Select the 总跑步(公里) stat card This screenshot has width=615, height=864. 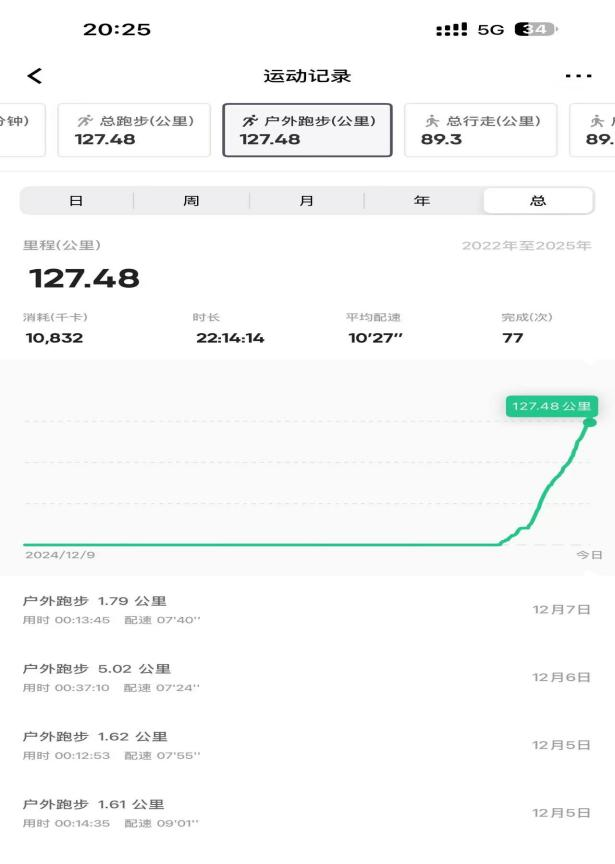click(x=134, y=130)
